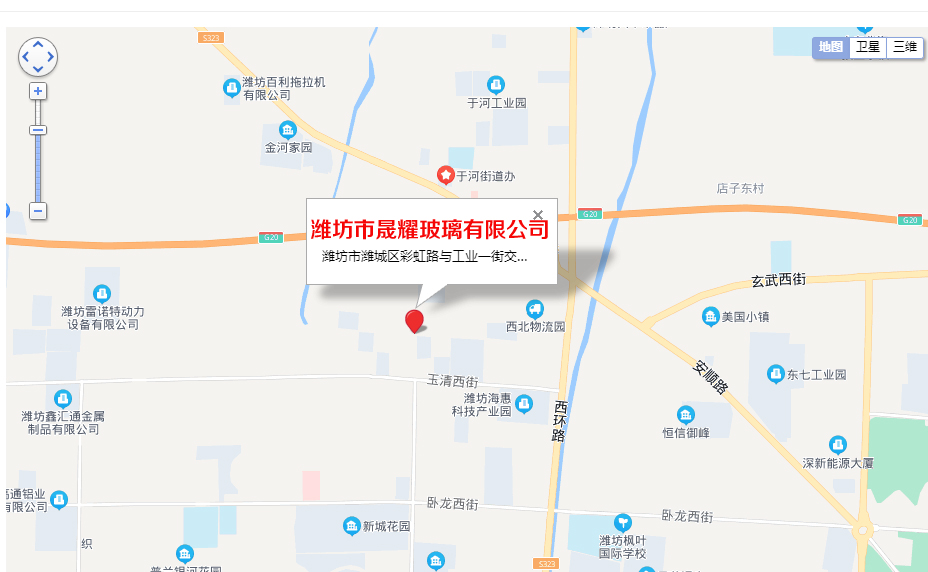Close the 潍坊市晟耀玻璃有限公司 info window
The image size is (928, 572).
(x=538, y=215)
